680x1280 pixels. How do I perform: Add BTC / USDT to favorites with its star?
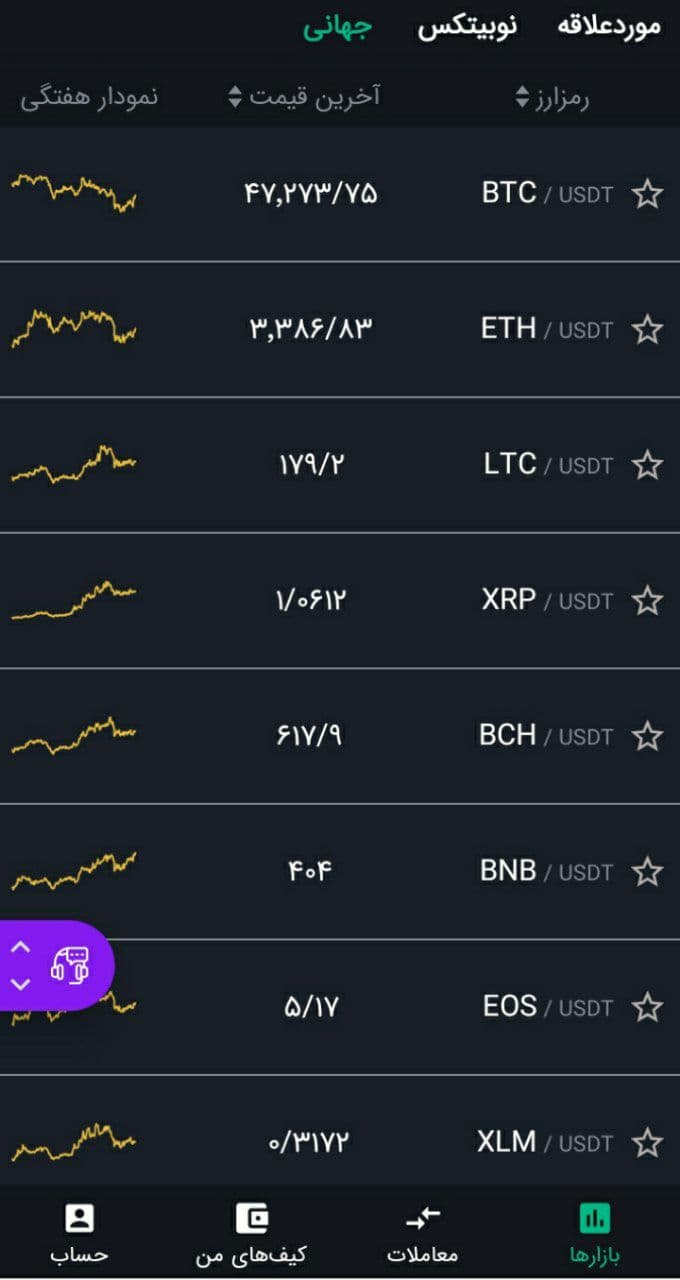click(x=648, y=194)
